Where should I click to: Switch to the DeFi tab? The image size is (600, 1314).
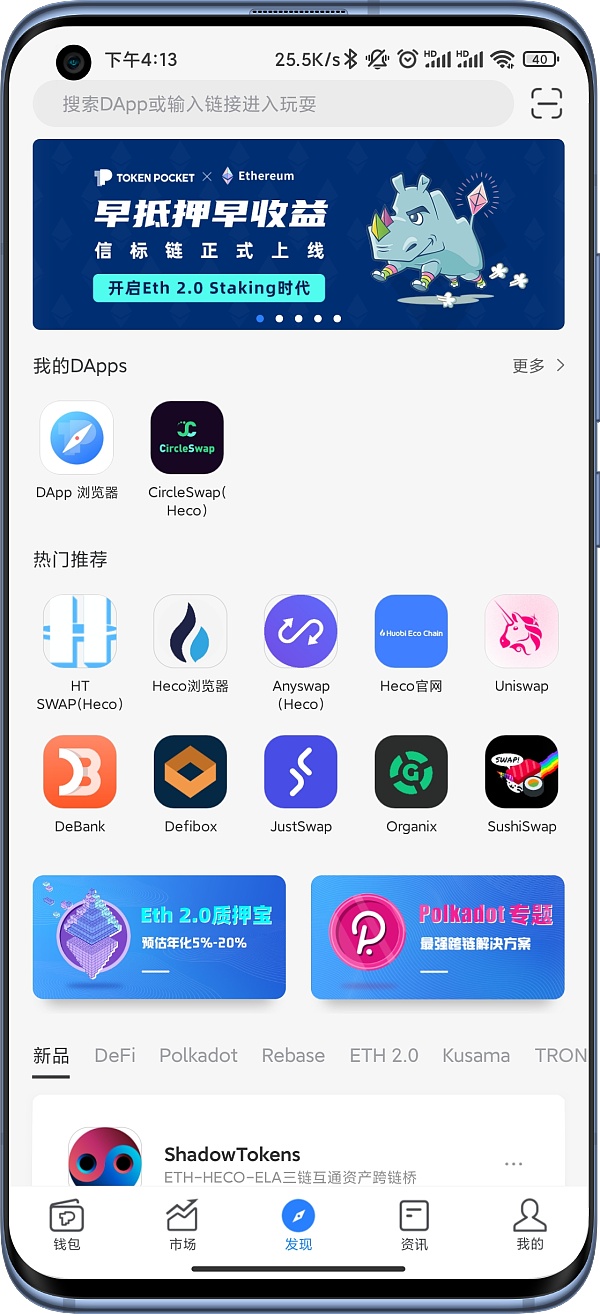pos(115,1055)
